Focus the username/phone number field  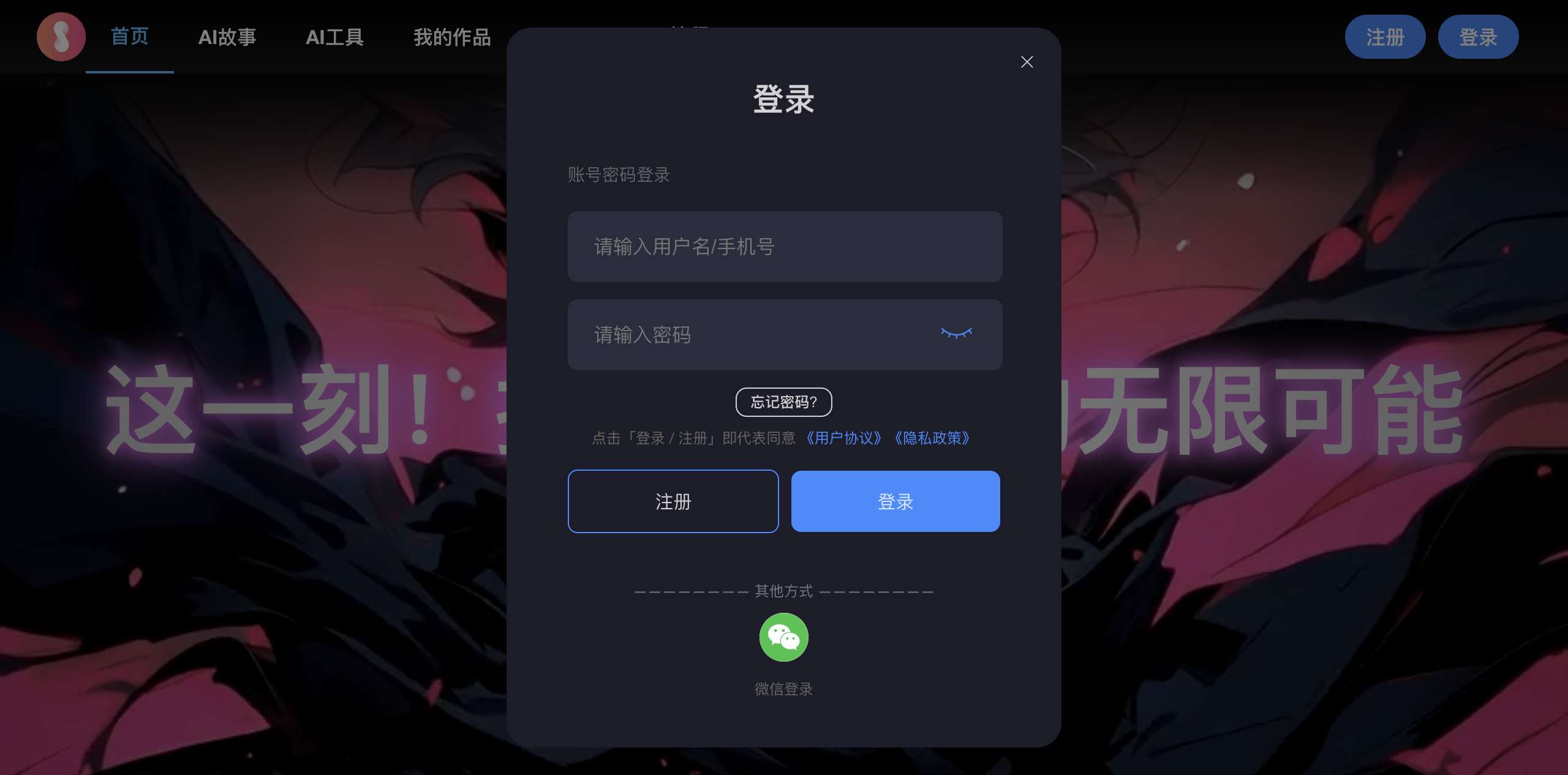coord(784,247)
